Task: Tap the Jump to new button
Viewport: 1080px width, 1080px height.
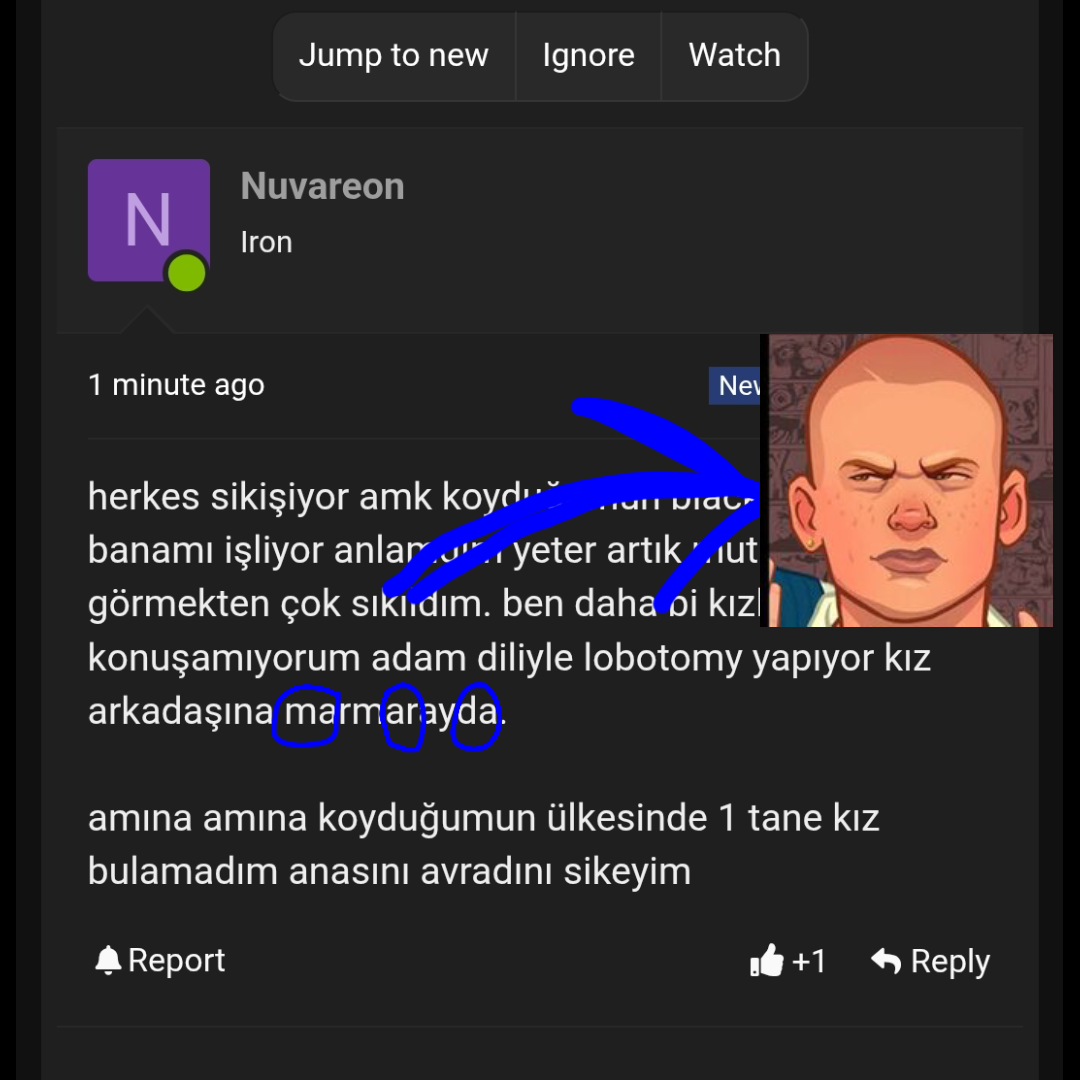Action: [x=394, y=56]
